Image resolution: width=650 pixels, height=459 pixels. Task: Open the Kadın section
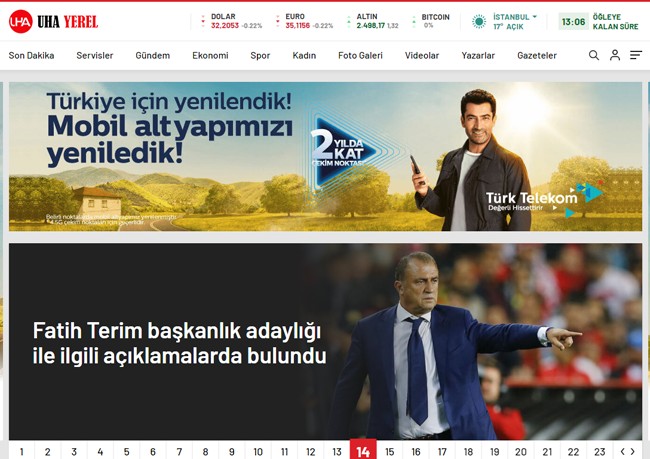pyautogui.click(x=304, y=55)
